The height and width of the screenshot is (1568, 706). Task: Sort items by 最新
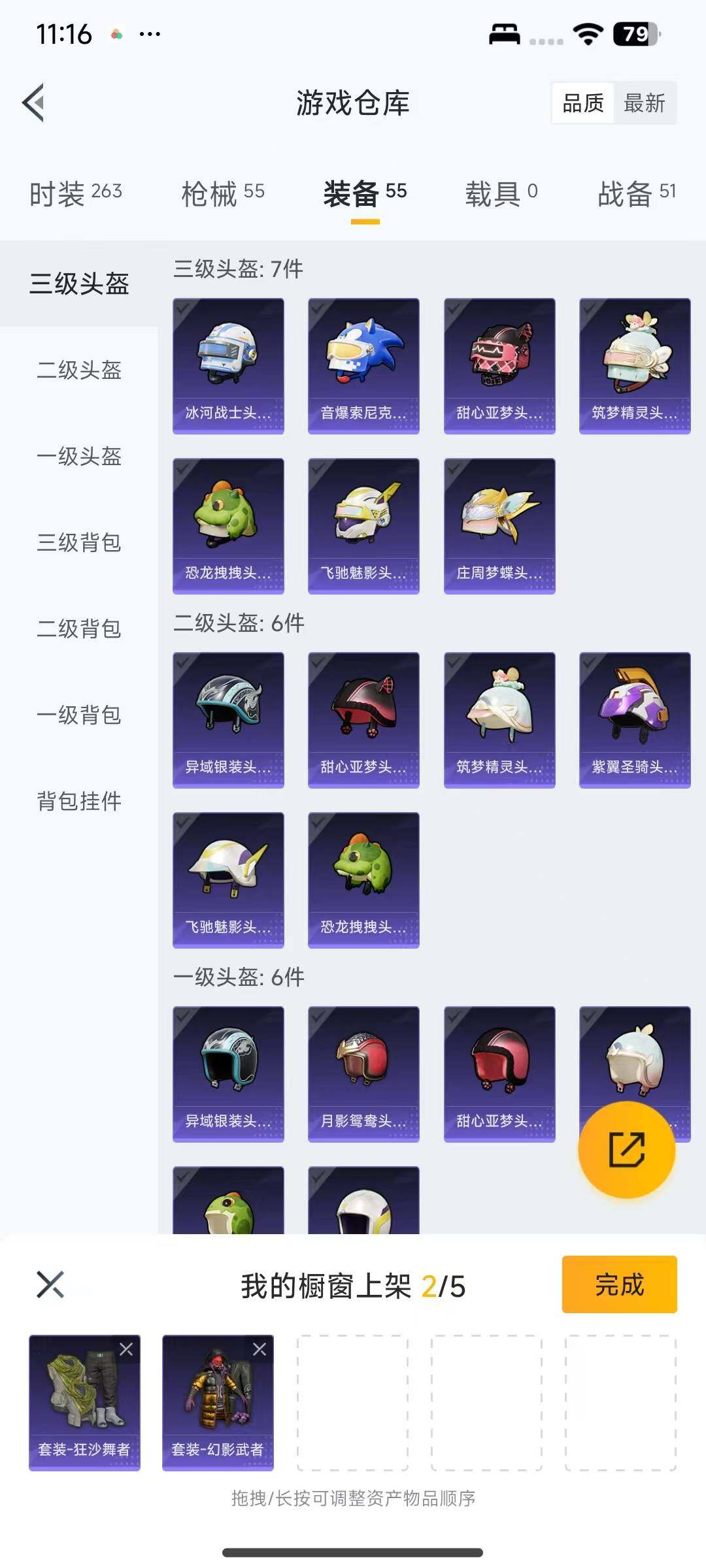[x=644, y=103]
